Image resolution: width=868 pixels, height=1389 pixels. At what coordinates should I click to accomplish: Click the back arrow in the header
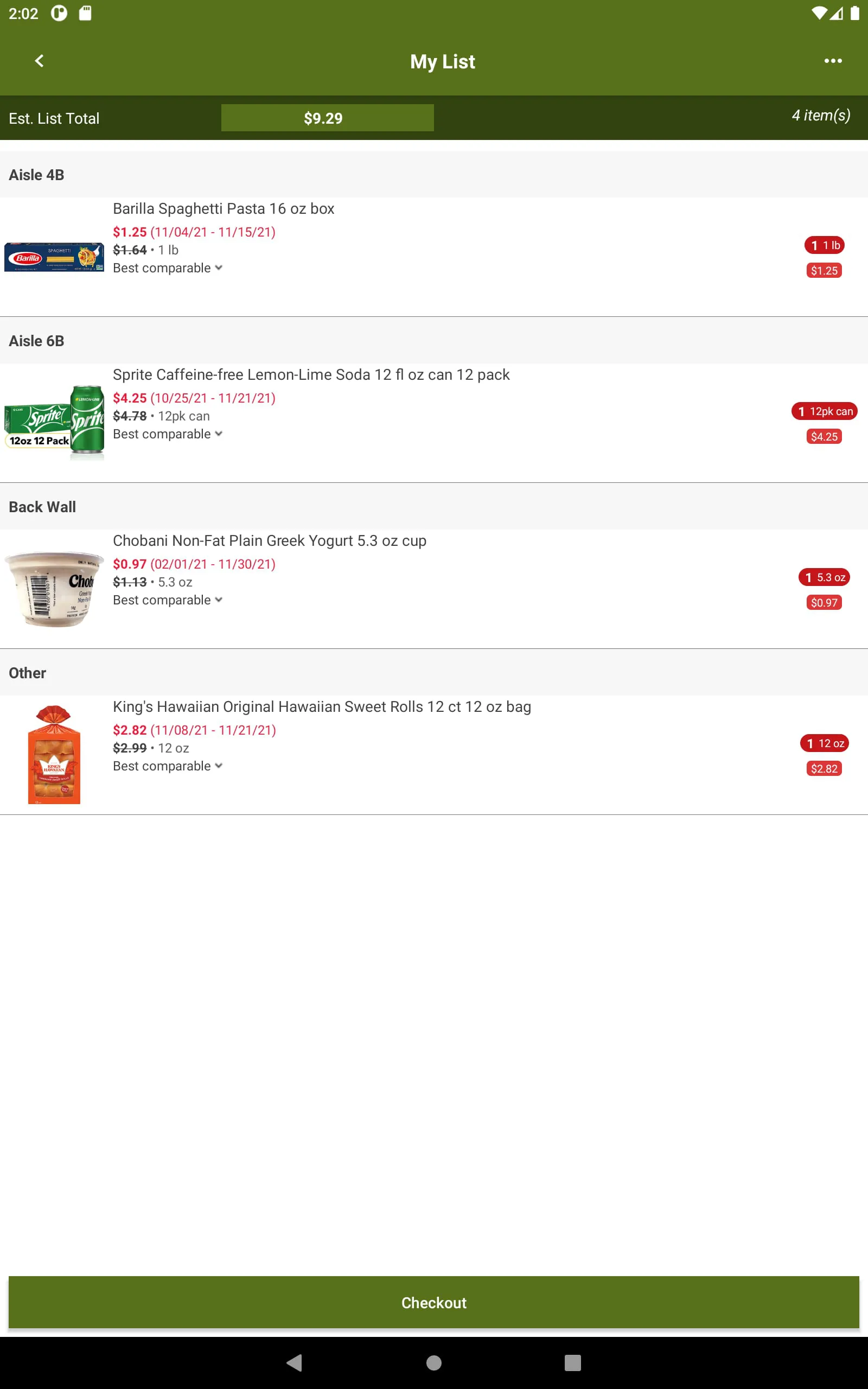(x=39, y=60)
